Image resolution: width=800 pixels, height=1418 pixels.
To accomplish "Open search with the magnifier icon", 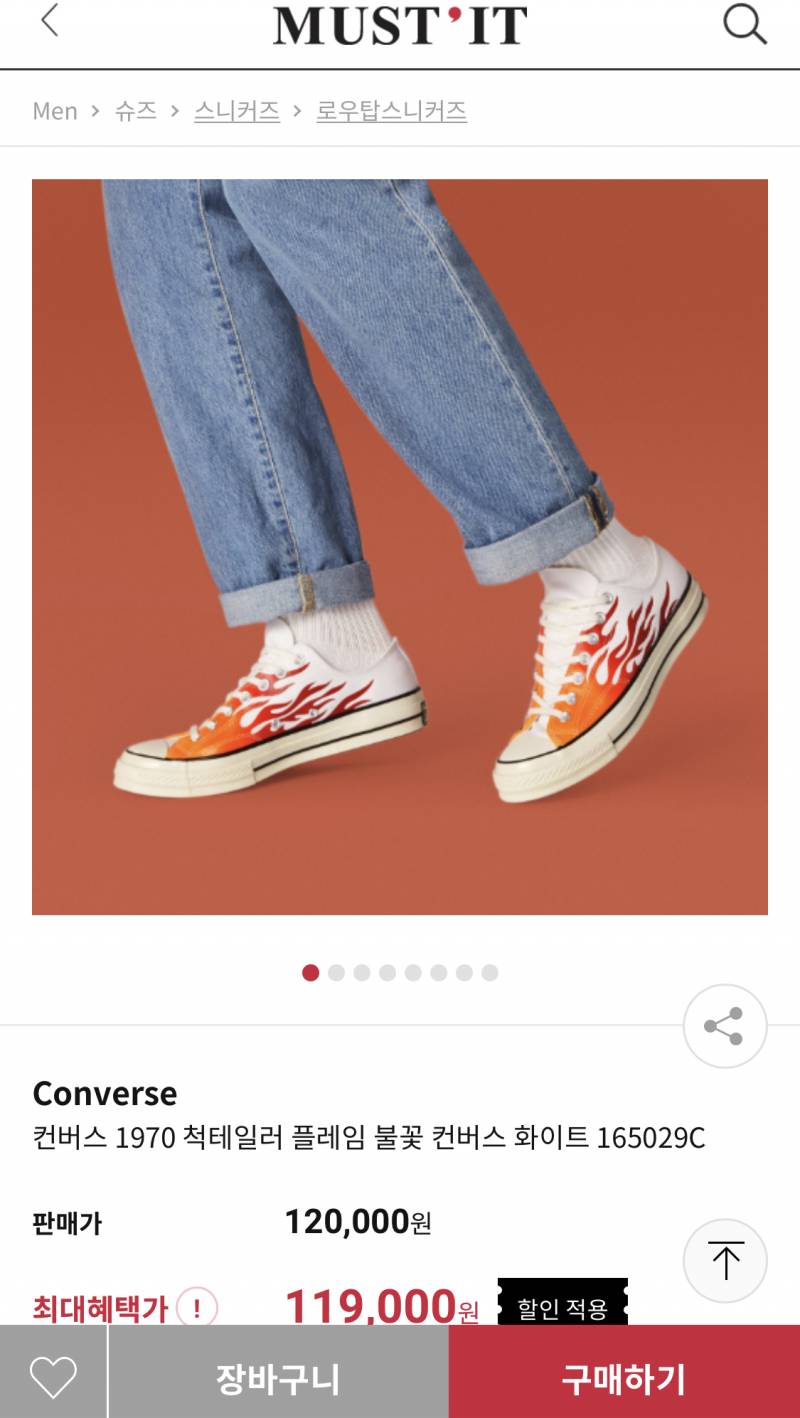I will (744, 24).
